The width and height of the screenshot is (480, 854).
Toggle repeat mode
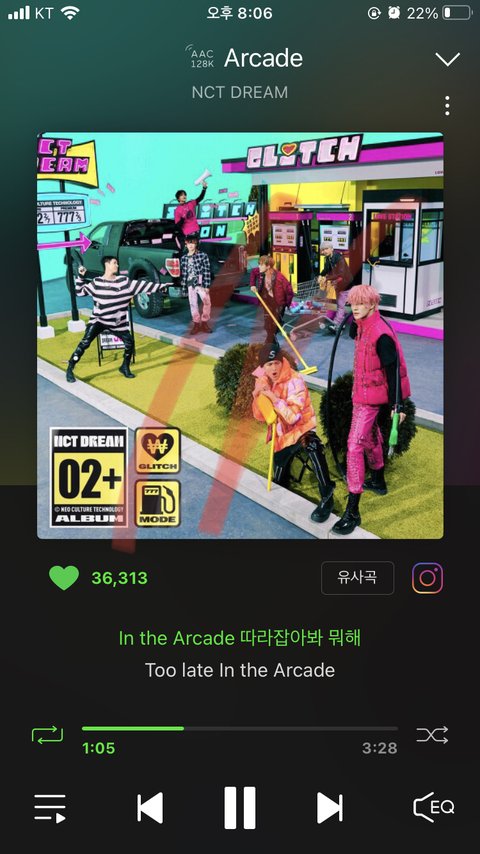pyautogui.click(x=47, y=735)
